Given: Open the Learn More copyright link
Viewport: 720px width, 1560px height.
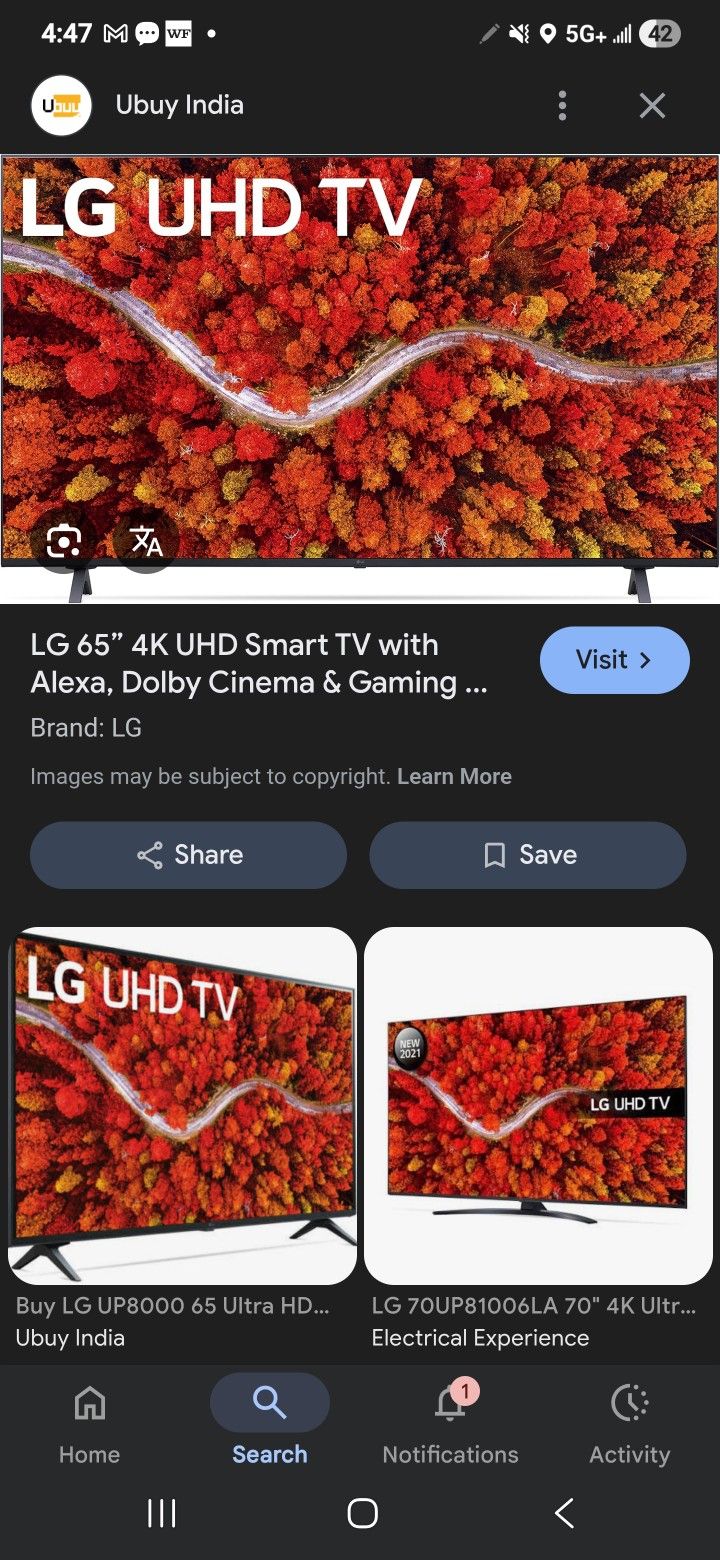Looking at the screenshot, I should coord(454,776).
